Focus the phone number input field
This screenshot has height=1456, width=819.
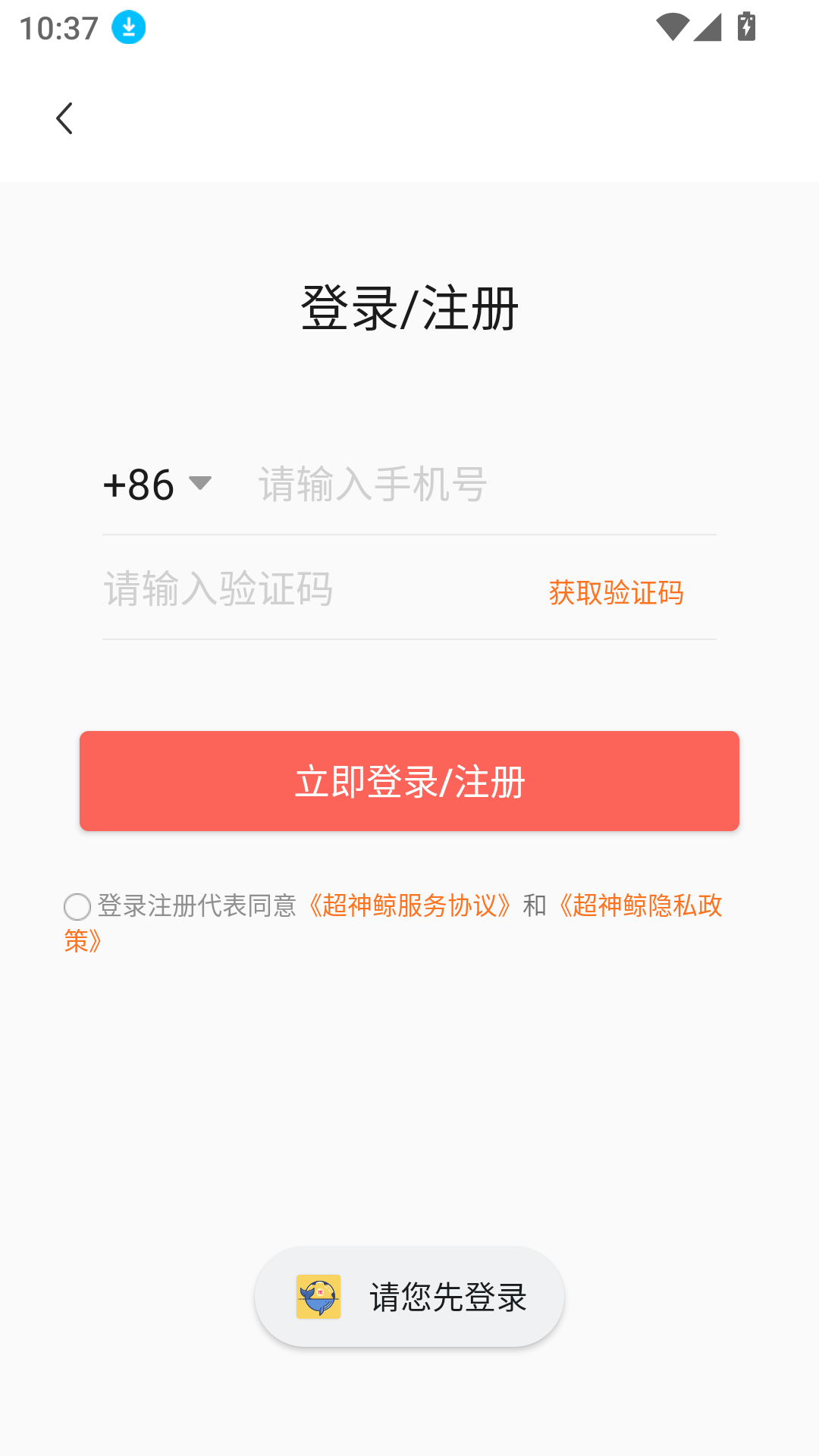coord(485,484)
